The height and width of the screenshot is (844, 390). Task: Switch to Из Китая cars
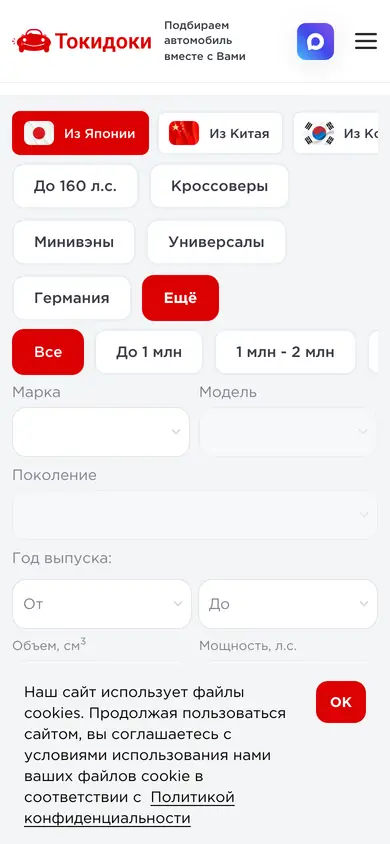220,133
